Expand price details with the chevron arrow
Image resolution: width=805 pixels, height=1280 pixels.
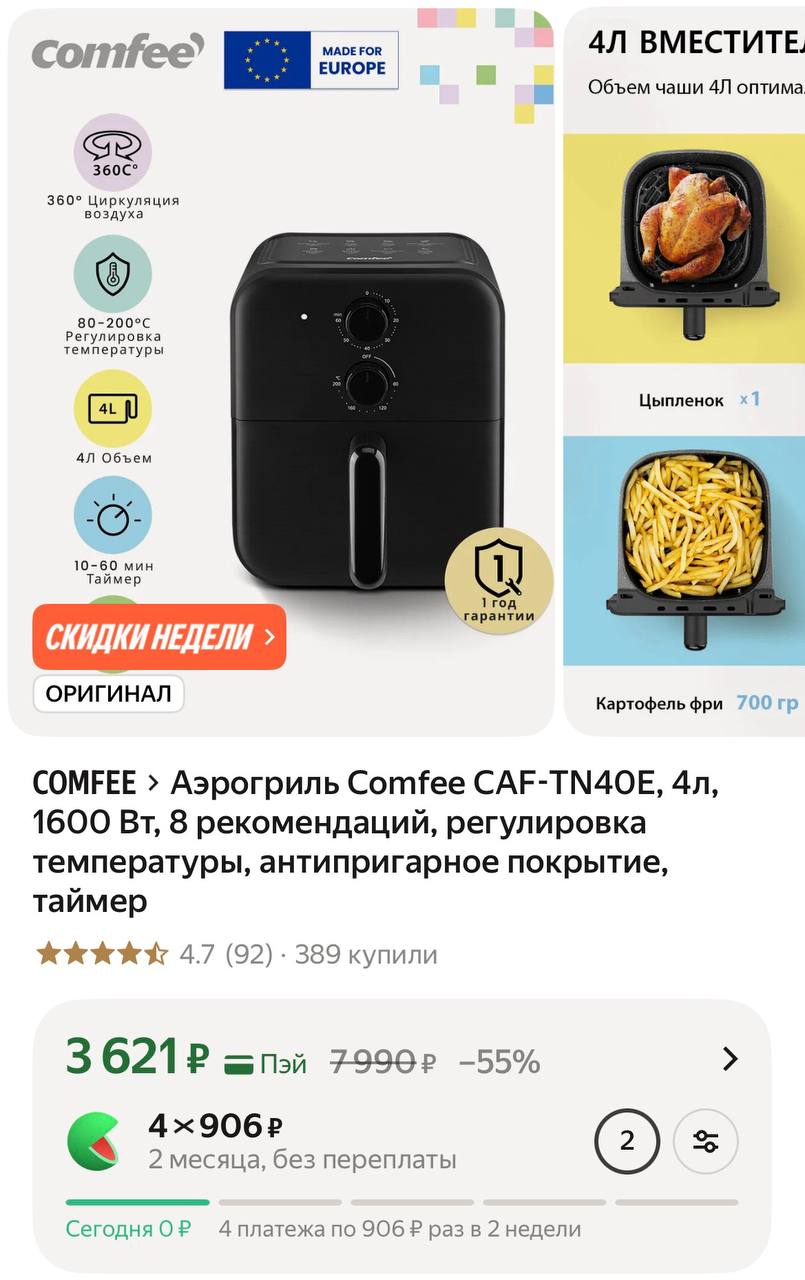[730, 1059]
